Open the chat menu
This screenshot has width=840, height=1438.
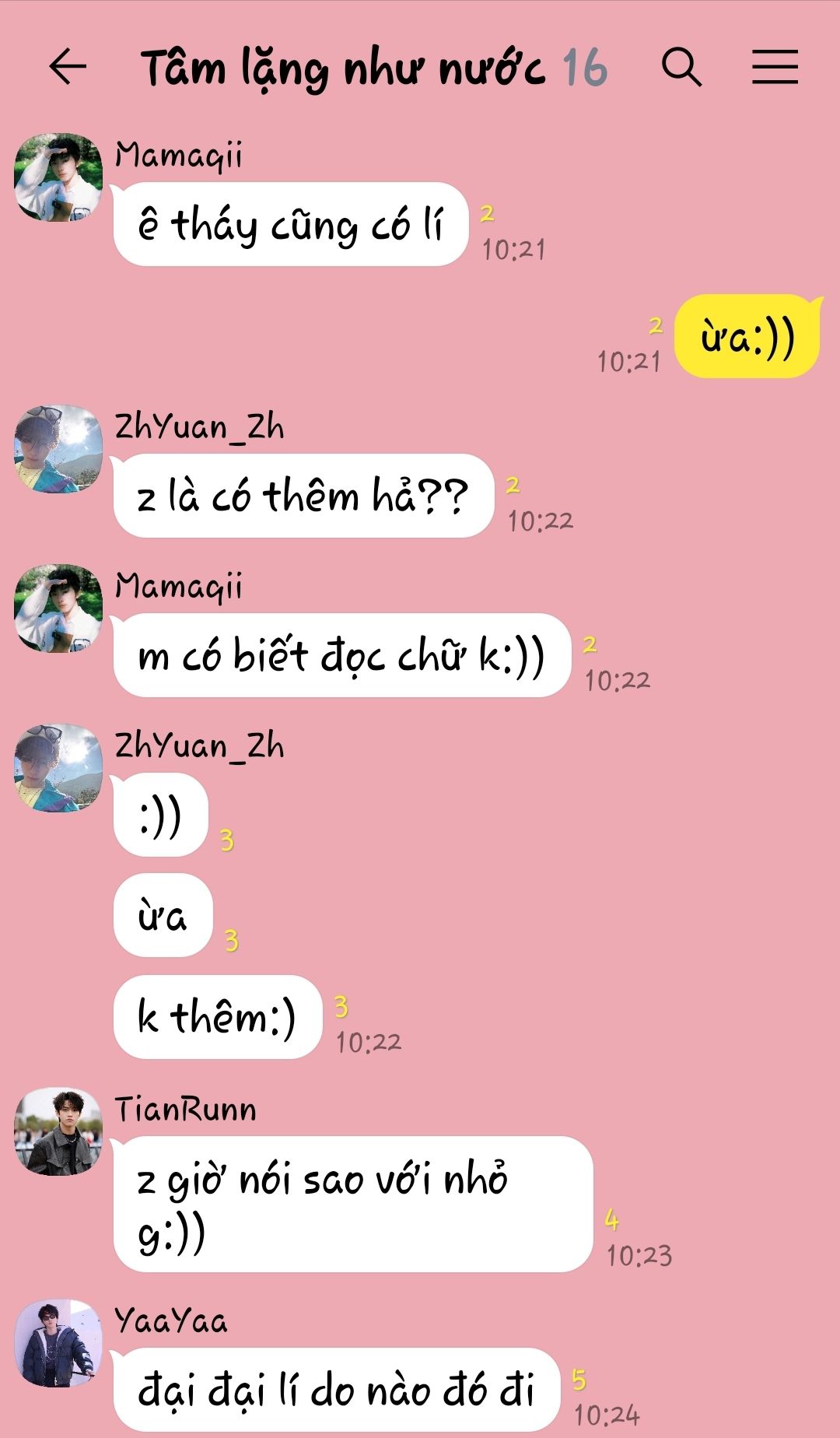(775, 67)
